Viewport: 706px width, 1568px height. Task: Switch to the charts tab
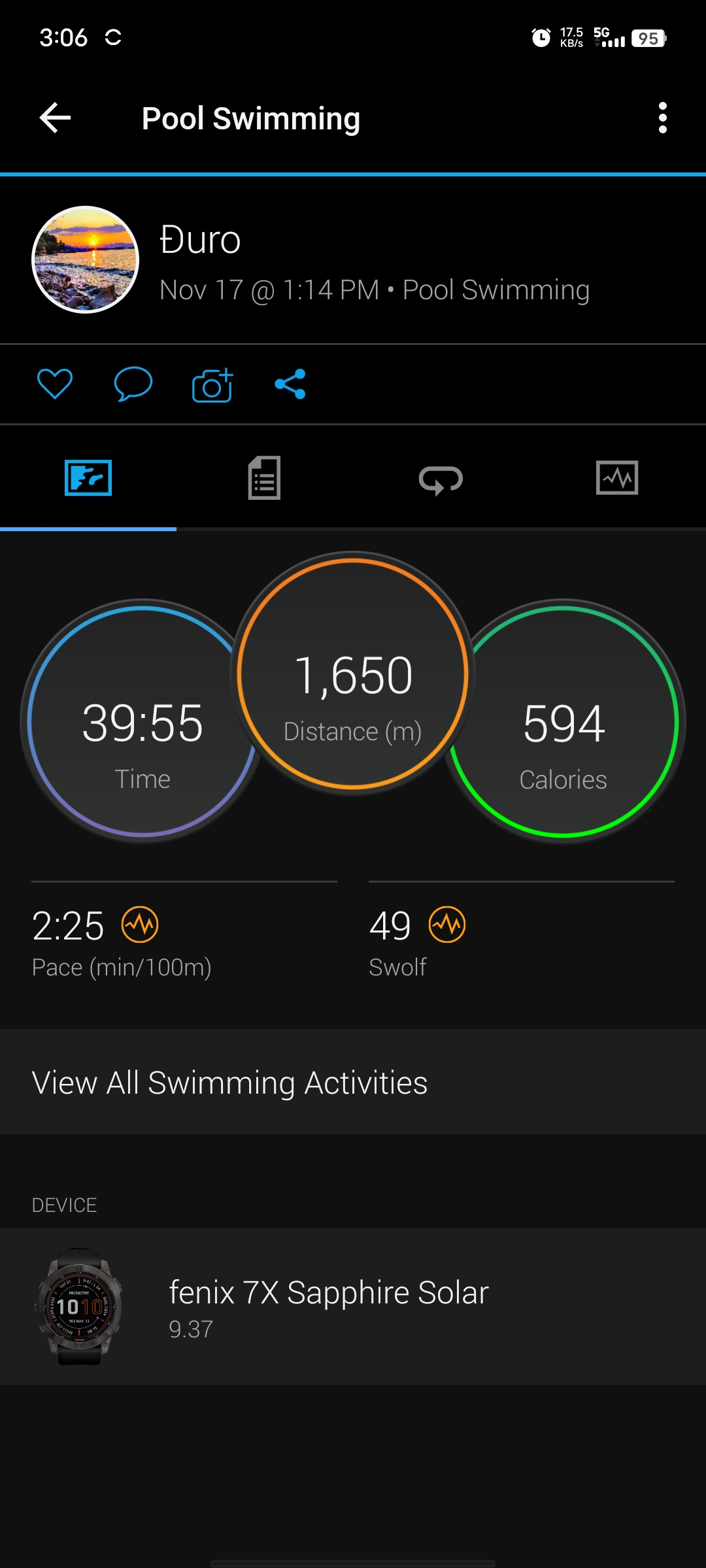617,478
